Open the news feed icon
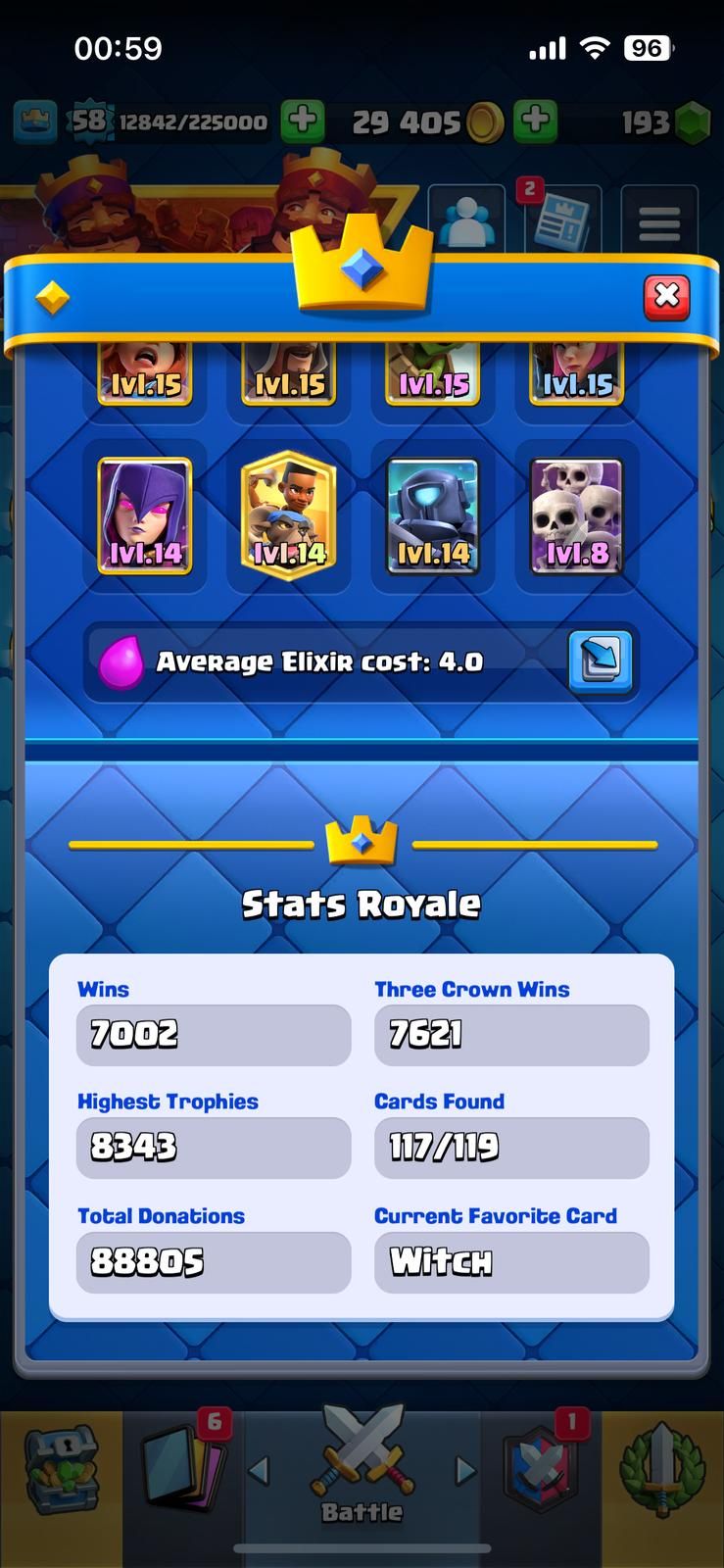The height and width of the screenshot is (1568, 724). (562, 222)
